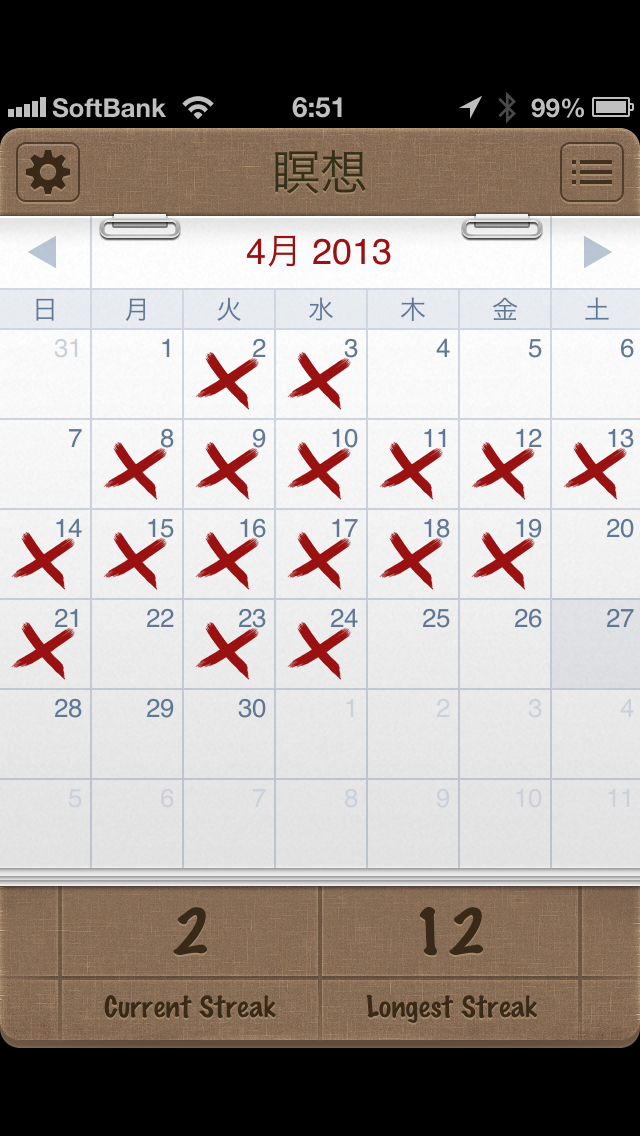This screenshot has height=1136, width=640.
Task: Unmark April 21 on the calendar
Action: coord(45,645)
